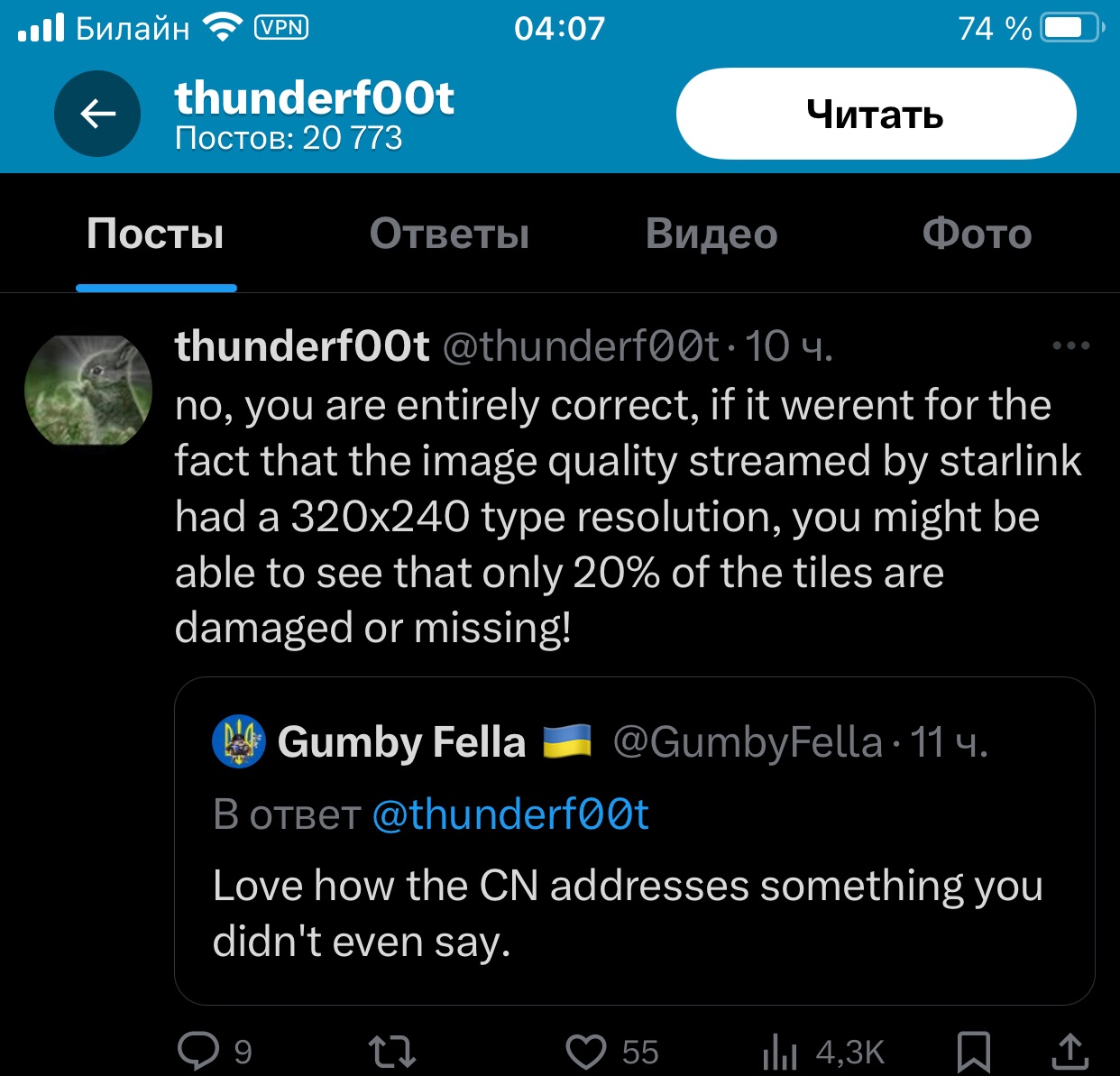Screen dimensions: 1120x1076
Task: Open the post's three-dot overflow menu
Action: pyautogui.click(x=1071, y=345)
